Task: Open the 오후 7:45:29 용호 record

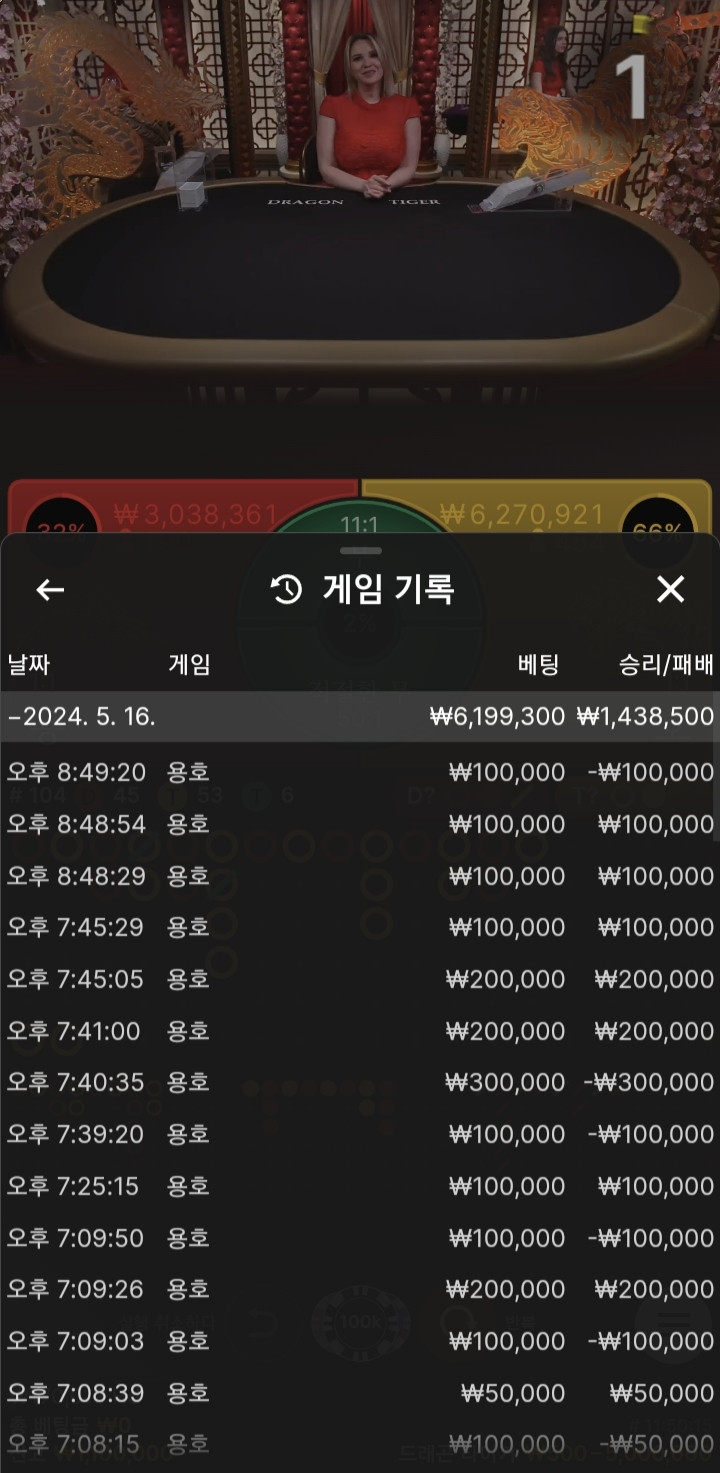Action: [x=360, y=927]
